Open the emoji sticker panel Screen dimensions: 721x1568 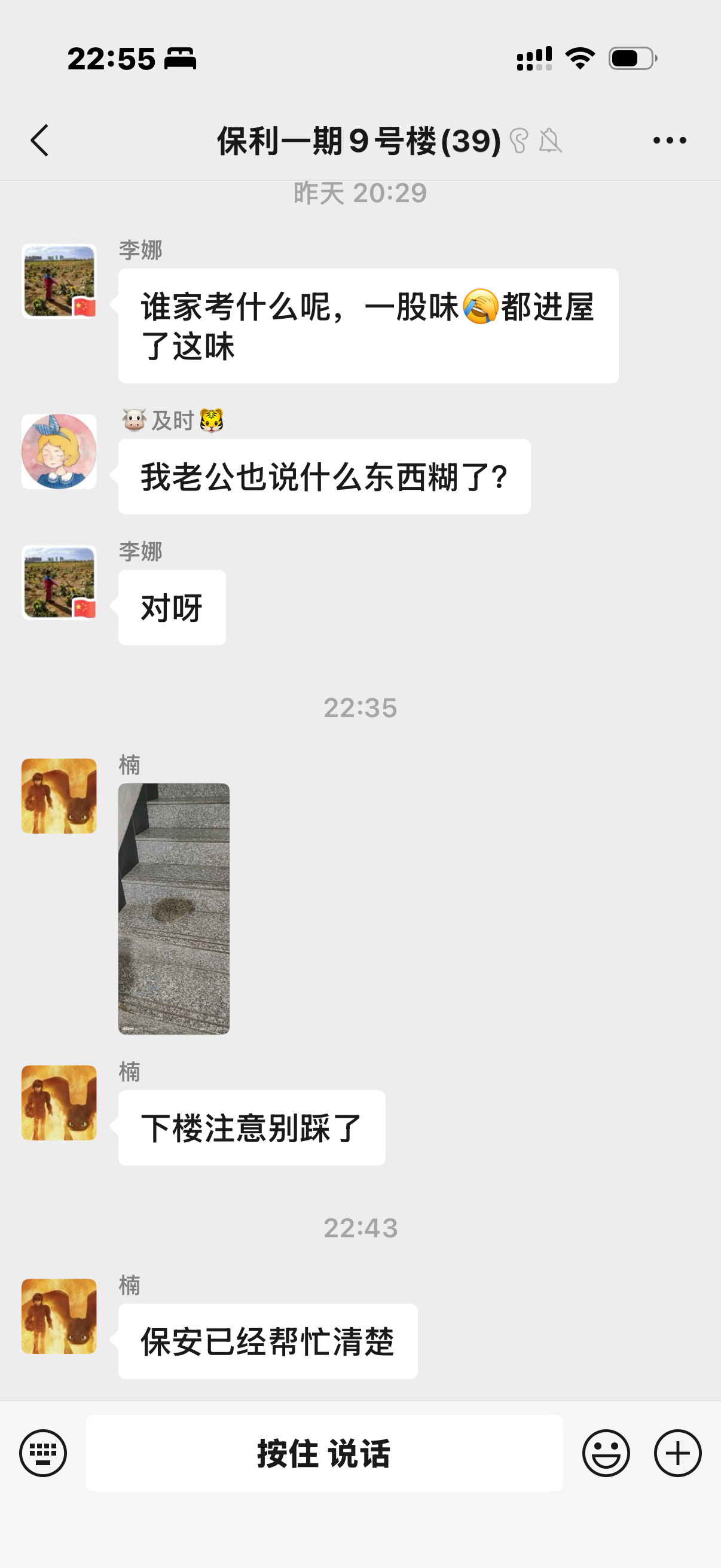(x=606, y=1453)
